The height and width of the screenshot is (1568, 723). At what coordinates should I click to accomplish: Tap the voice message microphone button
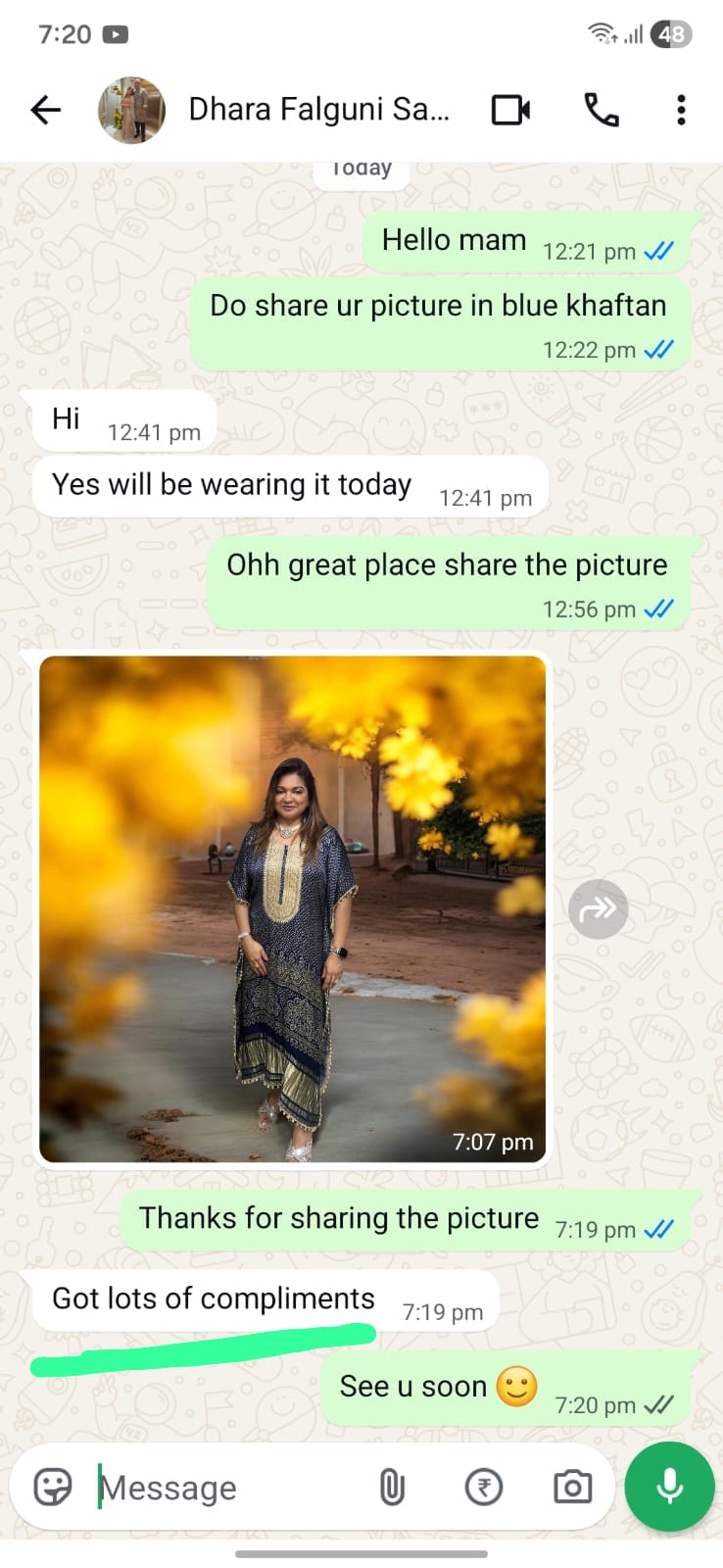(669, 1486)
